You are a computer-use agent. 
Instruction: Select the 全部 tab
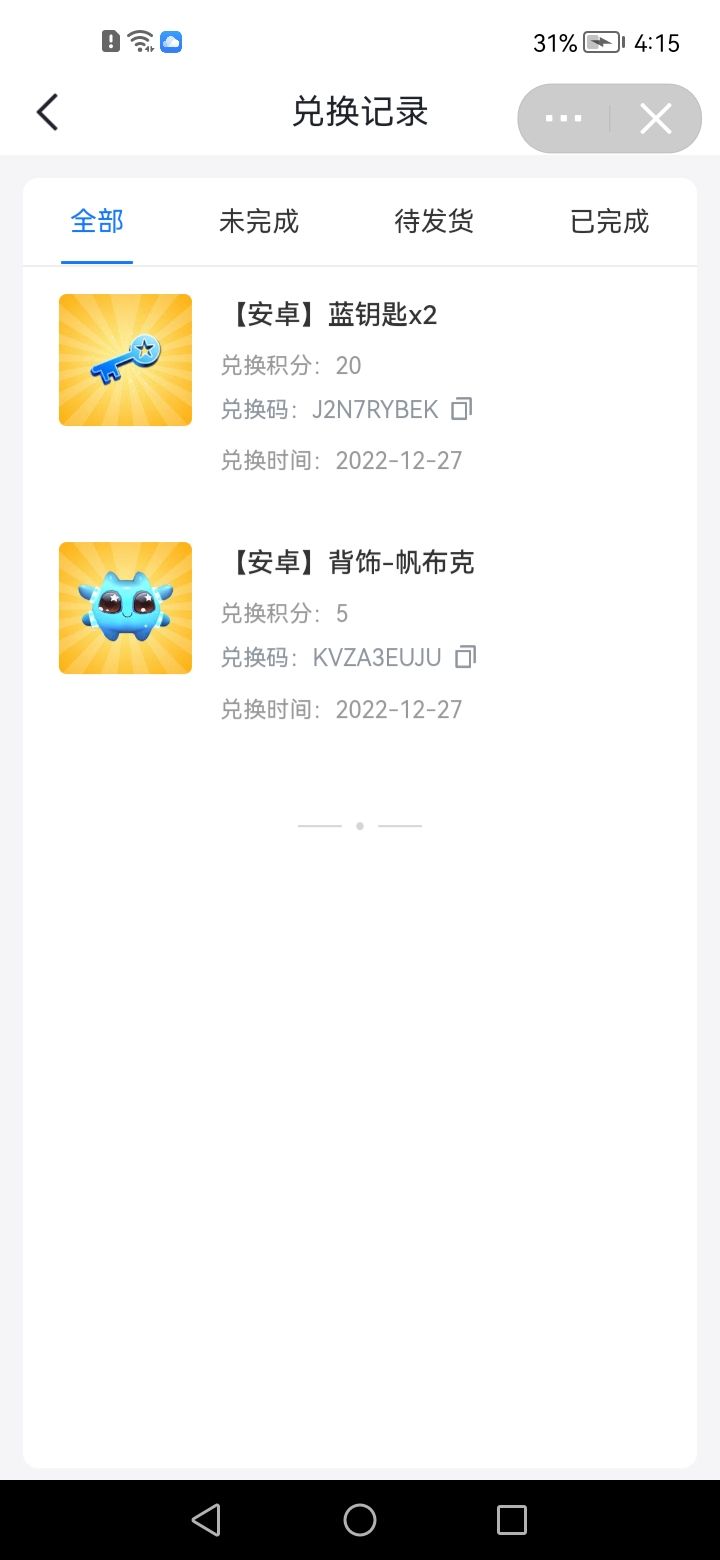click(x=97, y=221)
